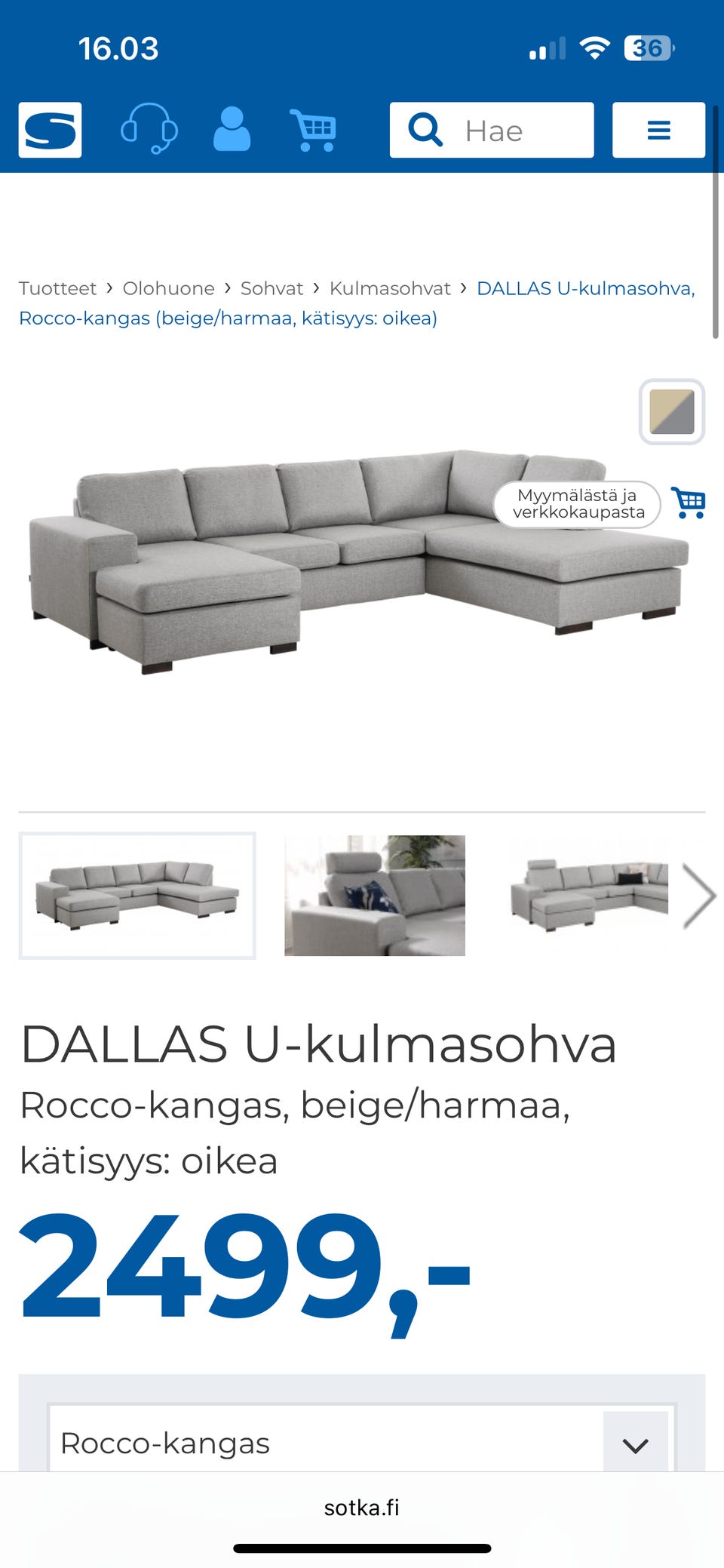Click the Sotka logo in the header

(x=49, y=129)
